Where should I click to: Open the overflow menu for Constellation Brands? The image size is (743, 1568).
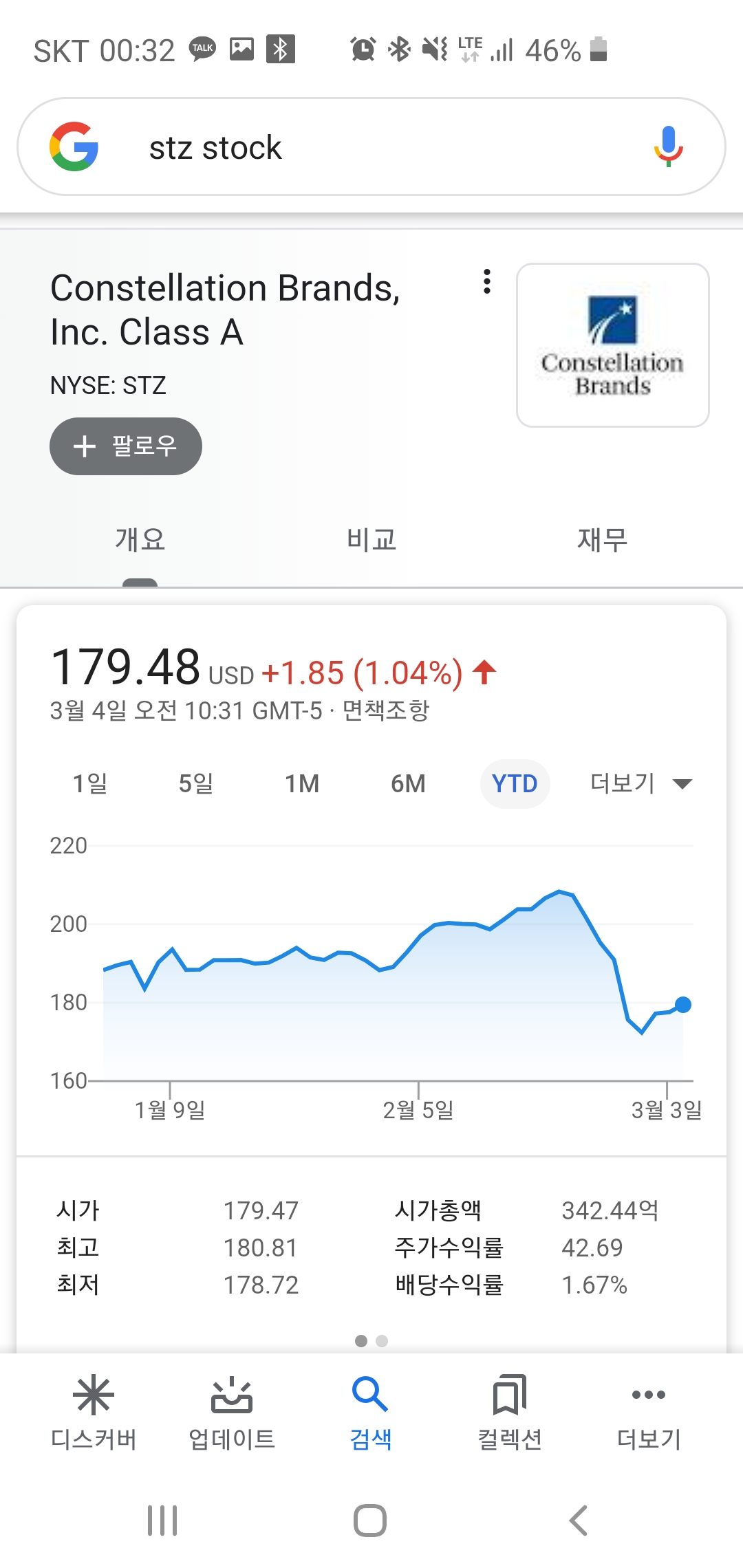pos(487,281)
